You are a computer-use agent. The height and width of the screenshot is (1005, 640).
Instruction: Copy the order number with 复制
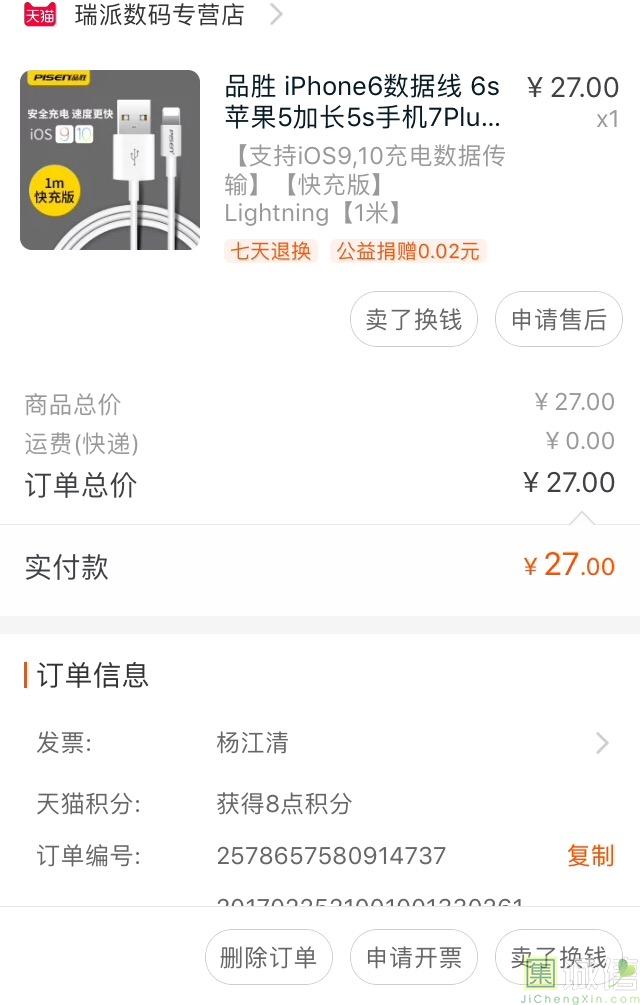[x=590, y=856]
